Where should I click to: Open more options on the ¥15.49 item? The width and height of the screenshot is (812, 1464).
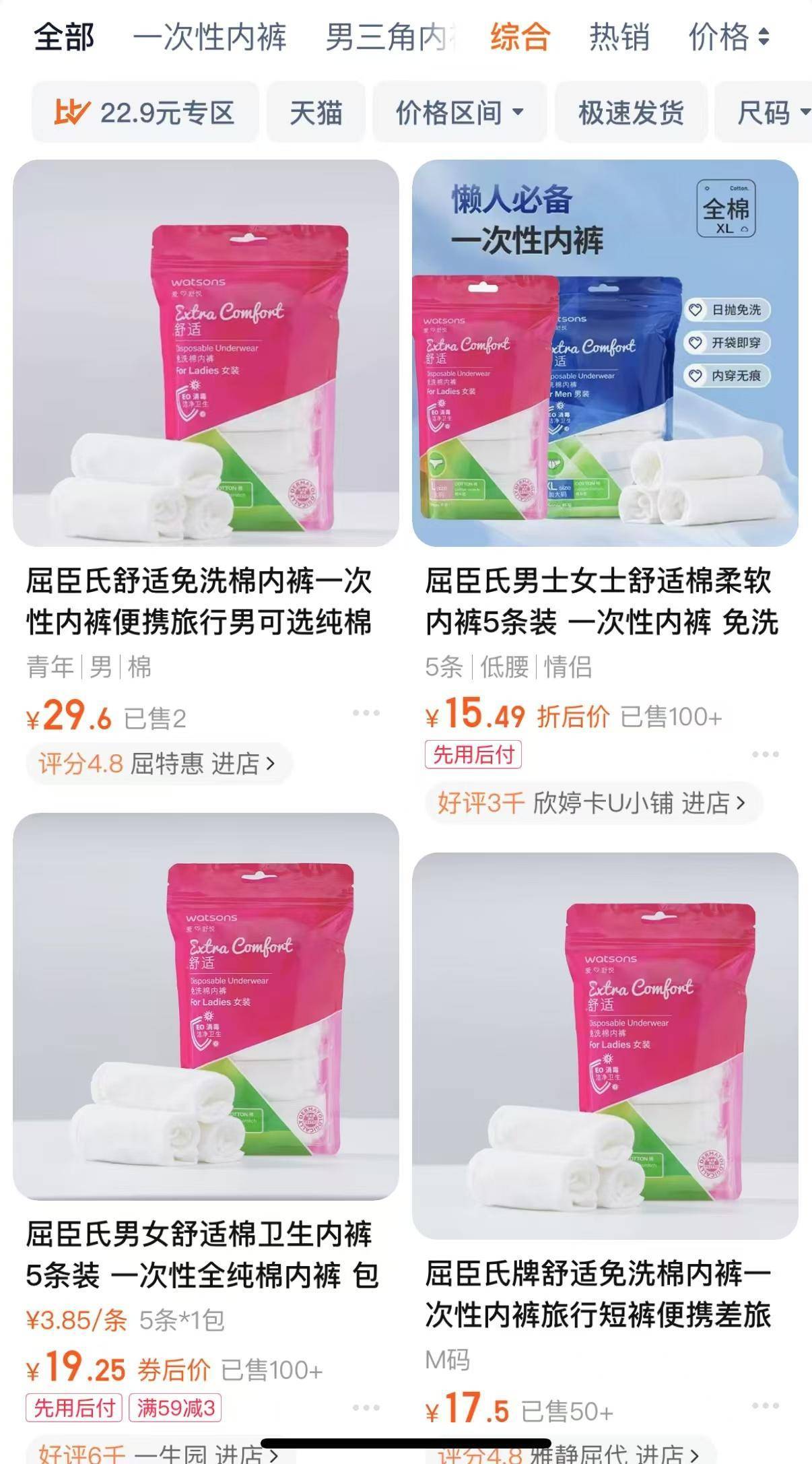click(765, 754)
